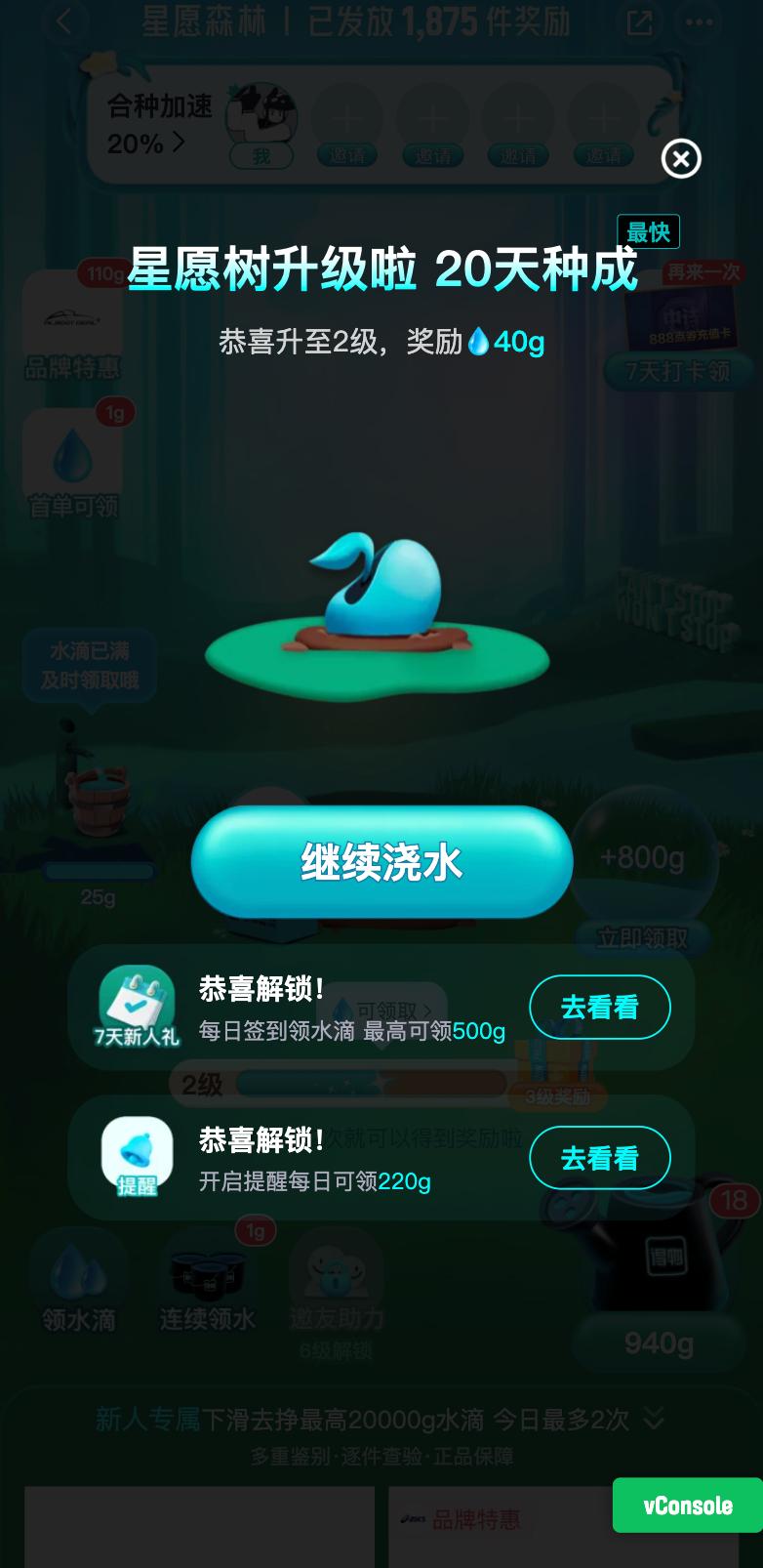The height and width of the screenshot is (1568, 763).
Task: Open the vConsole debug panel
Action: [687, 1505]
